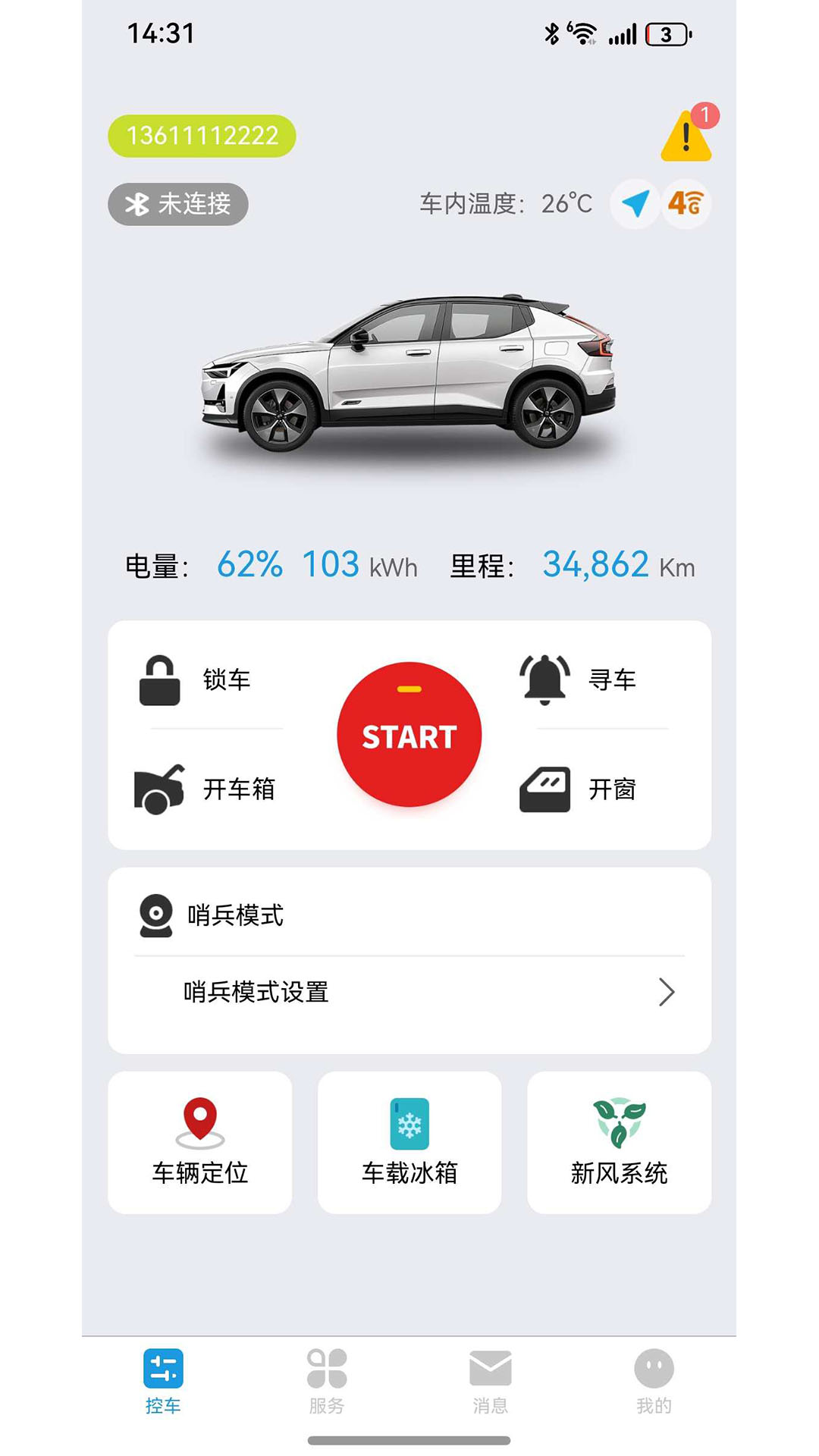Viewport: 819px width, 1456px height.
Task: Open the warning notification with badge 1
Action: [687, 135]
